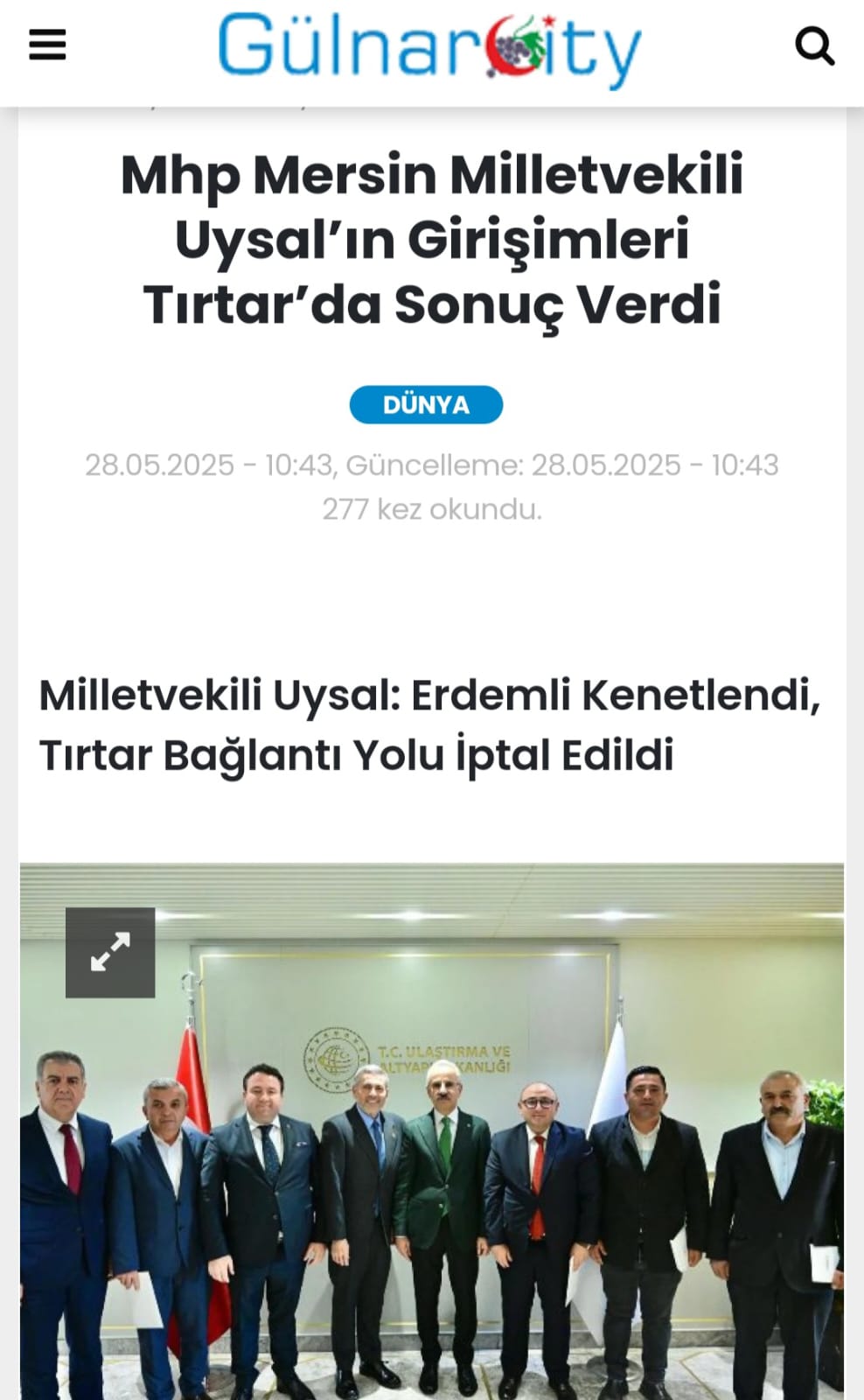Open the DÜNYA category chip

(x=426, y=405)
